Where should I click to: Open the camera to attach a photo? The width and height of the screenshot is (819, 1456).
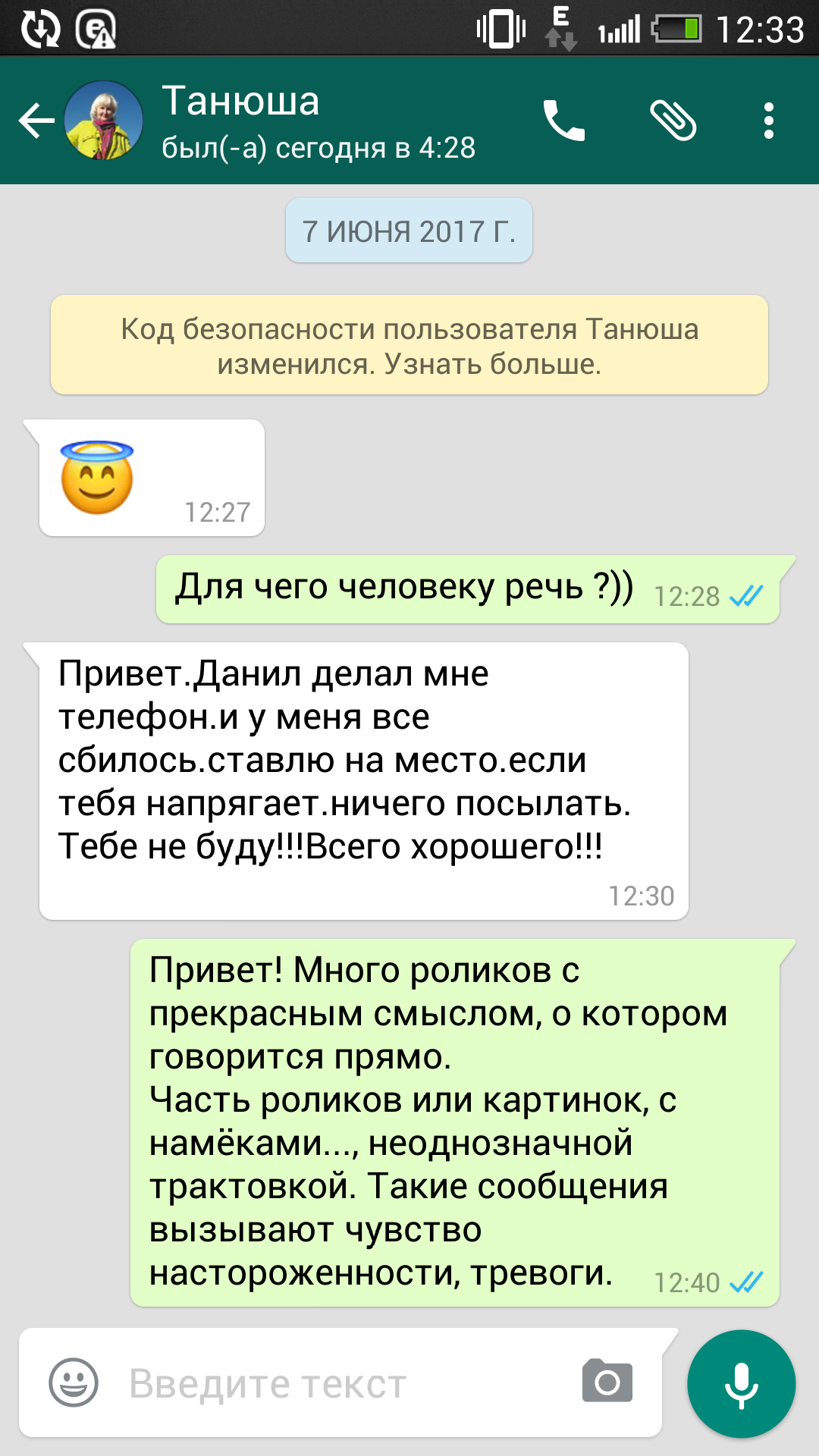607,1381
